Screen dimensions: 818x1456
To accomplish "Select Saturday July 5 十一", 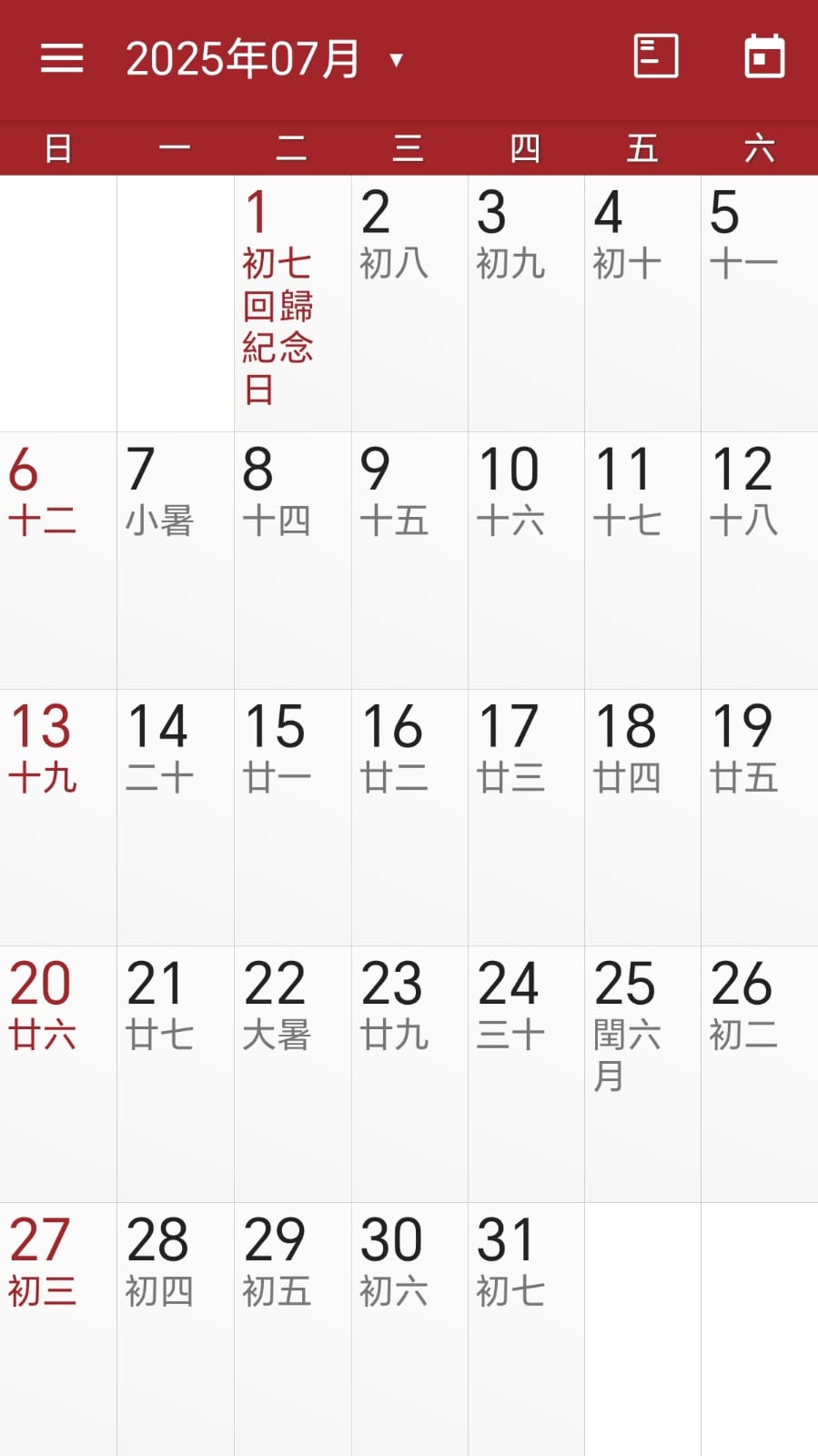I will pyautogui.click(x=760, y=303).
